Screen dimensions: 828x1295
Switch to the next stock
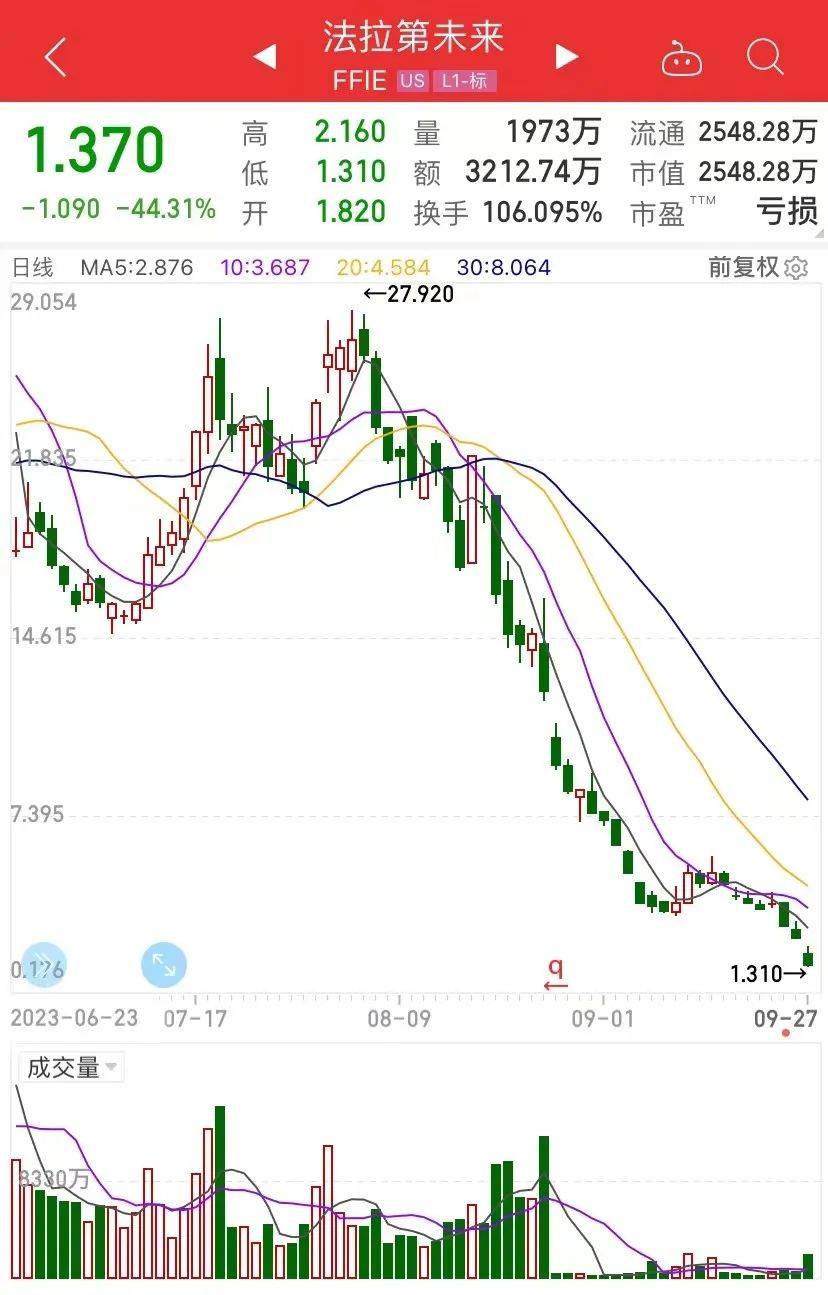pos(567,57)
